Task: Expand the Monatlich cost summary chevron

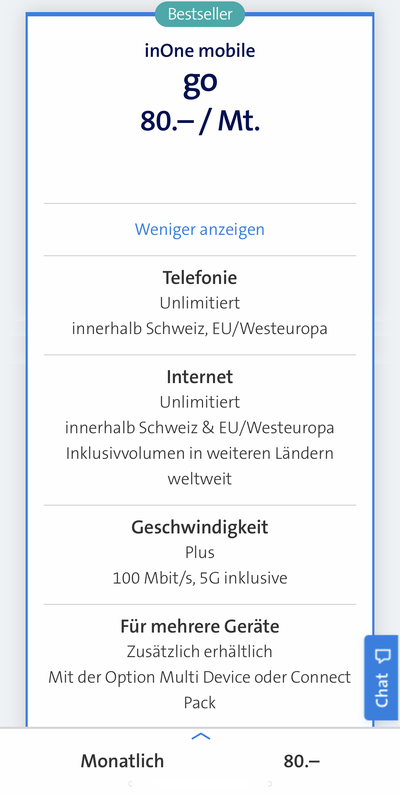Action: click(x=200, y=736)
